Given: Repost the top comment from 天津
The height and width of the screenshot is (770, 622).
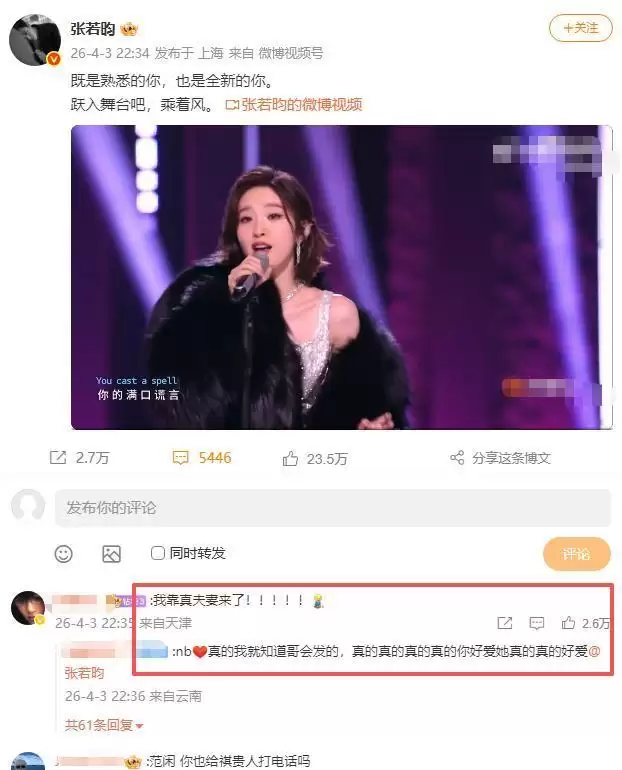Looking at the screenshot, I should point(505,623).
